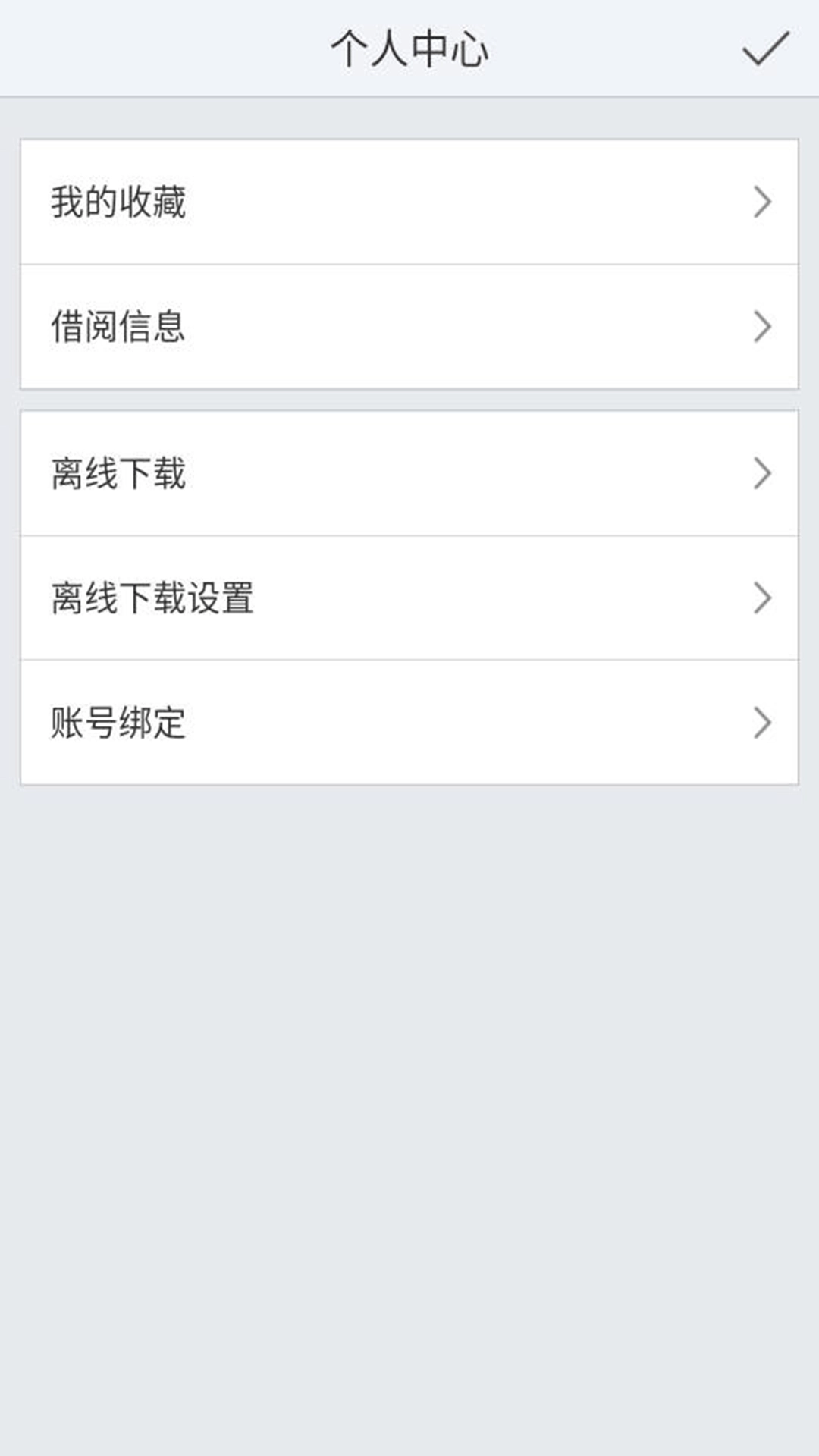The height and width of the screenshot is (1456, 819).
Task: Expand the arrow beside 离线下载设置
Action: (762, 599)
